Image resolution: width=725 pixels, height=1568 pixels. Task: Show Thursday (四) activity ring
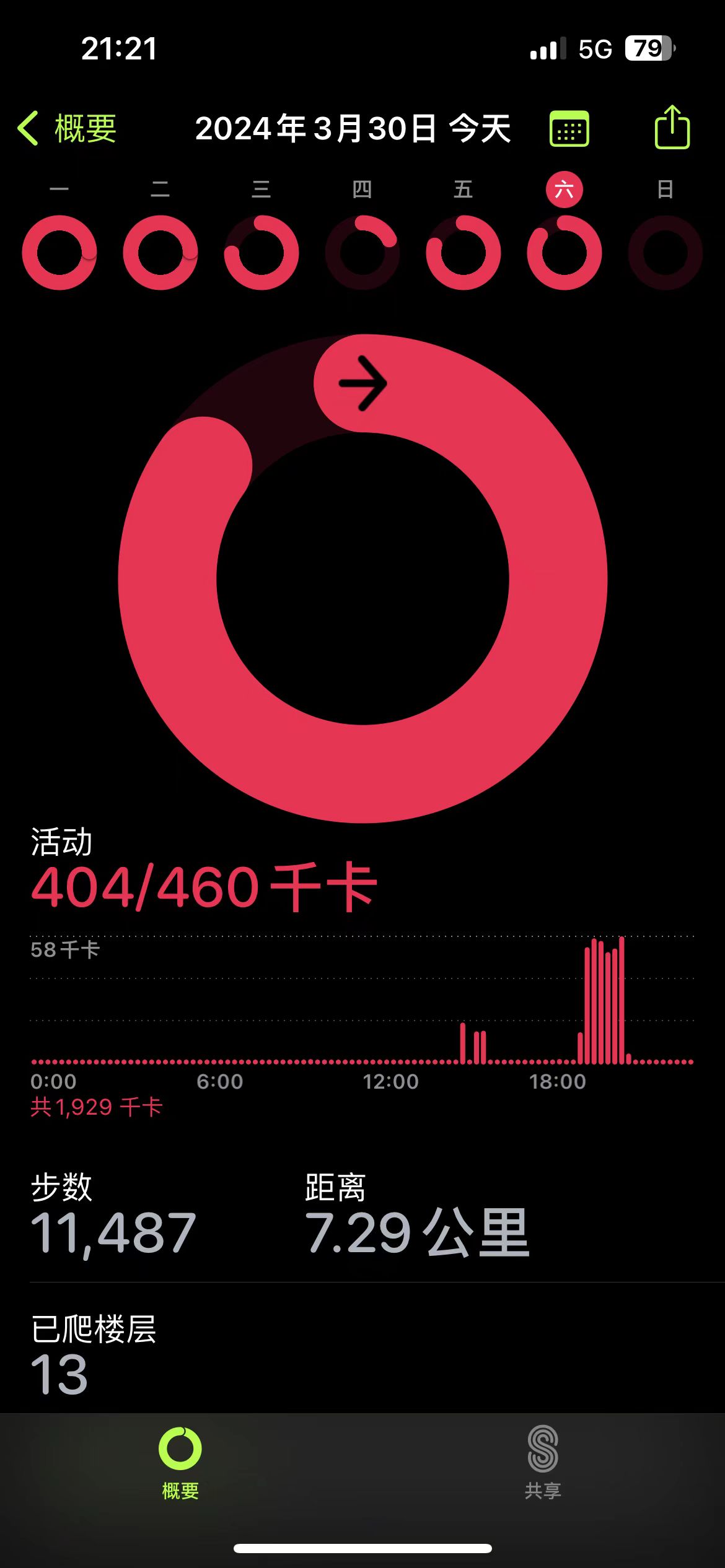[x=362, y=252]
